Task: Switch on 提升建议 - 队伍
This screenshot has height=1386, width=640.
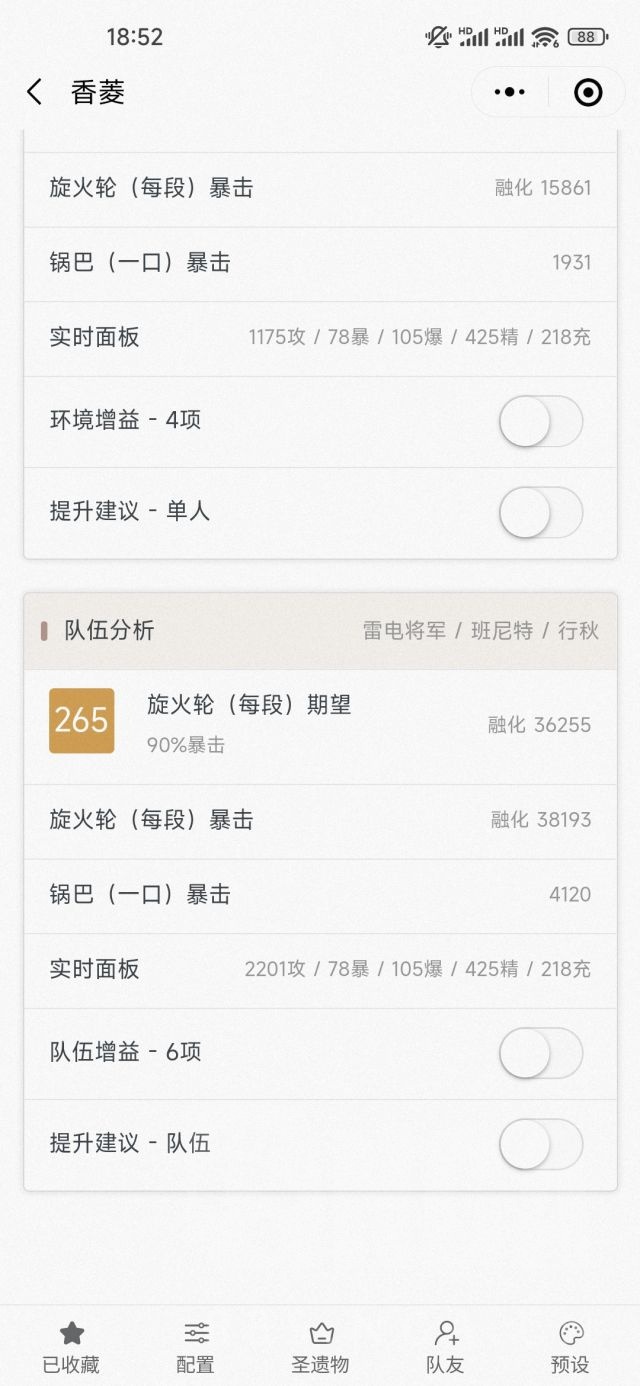Action: pyautogui.click(x=540, y=1144)
